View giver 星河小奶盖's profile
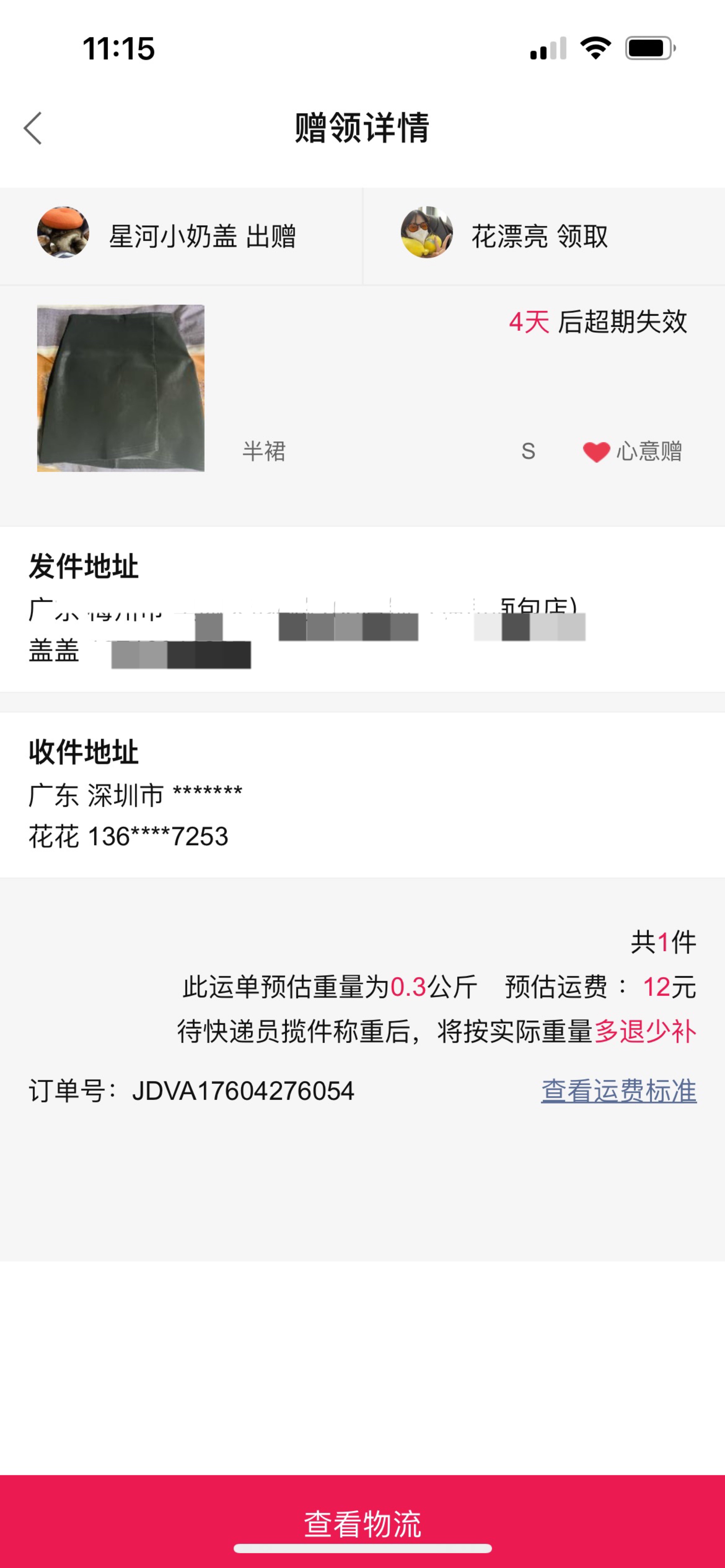This screenshot has width=725, height=1568. coord(63,232)
